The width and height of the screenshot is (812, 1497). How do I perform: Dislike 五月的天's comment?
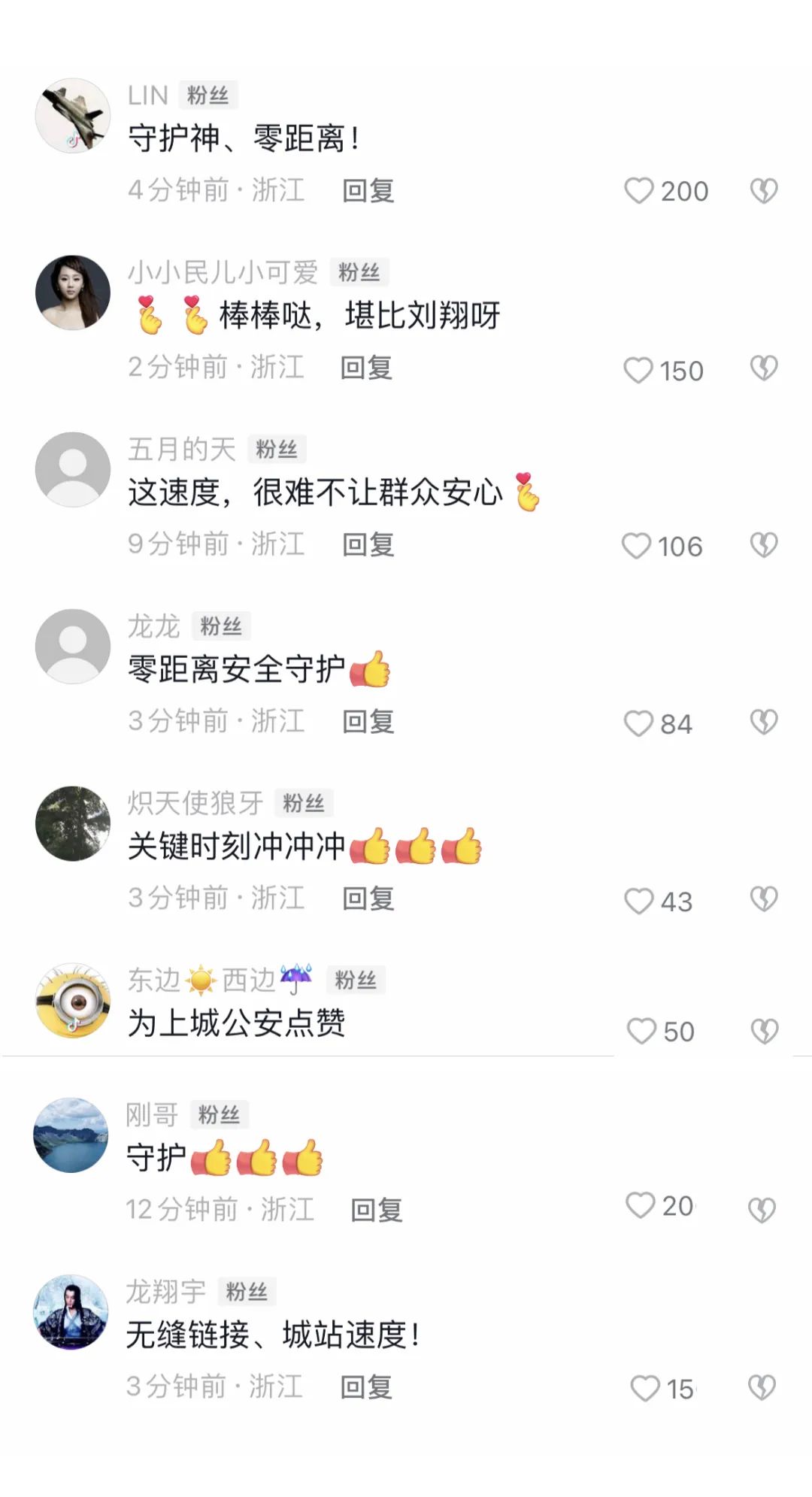point(763,544)
